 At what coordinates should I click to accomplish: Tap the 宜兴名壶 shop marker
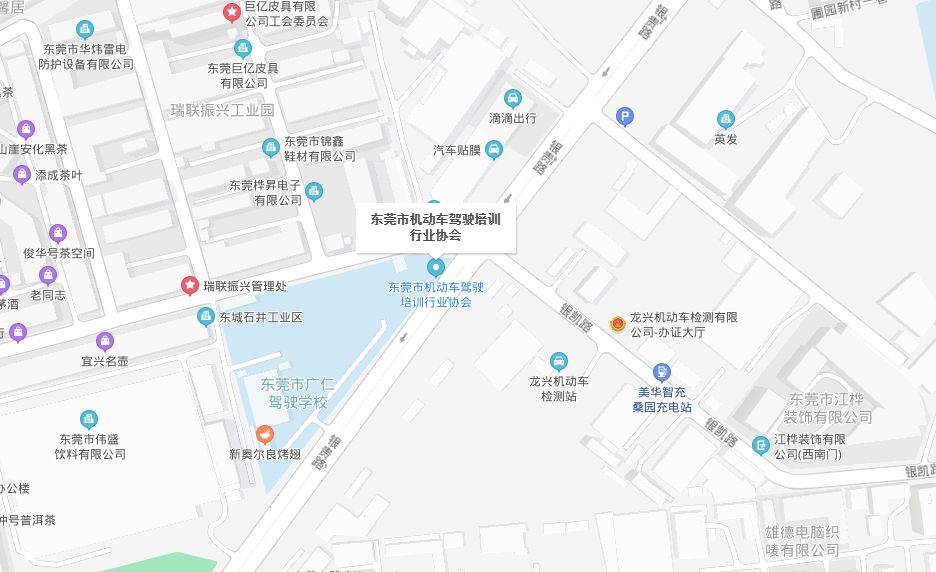[x=105, y=341]
